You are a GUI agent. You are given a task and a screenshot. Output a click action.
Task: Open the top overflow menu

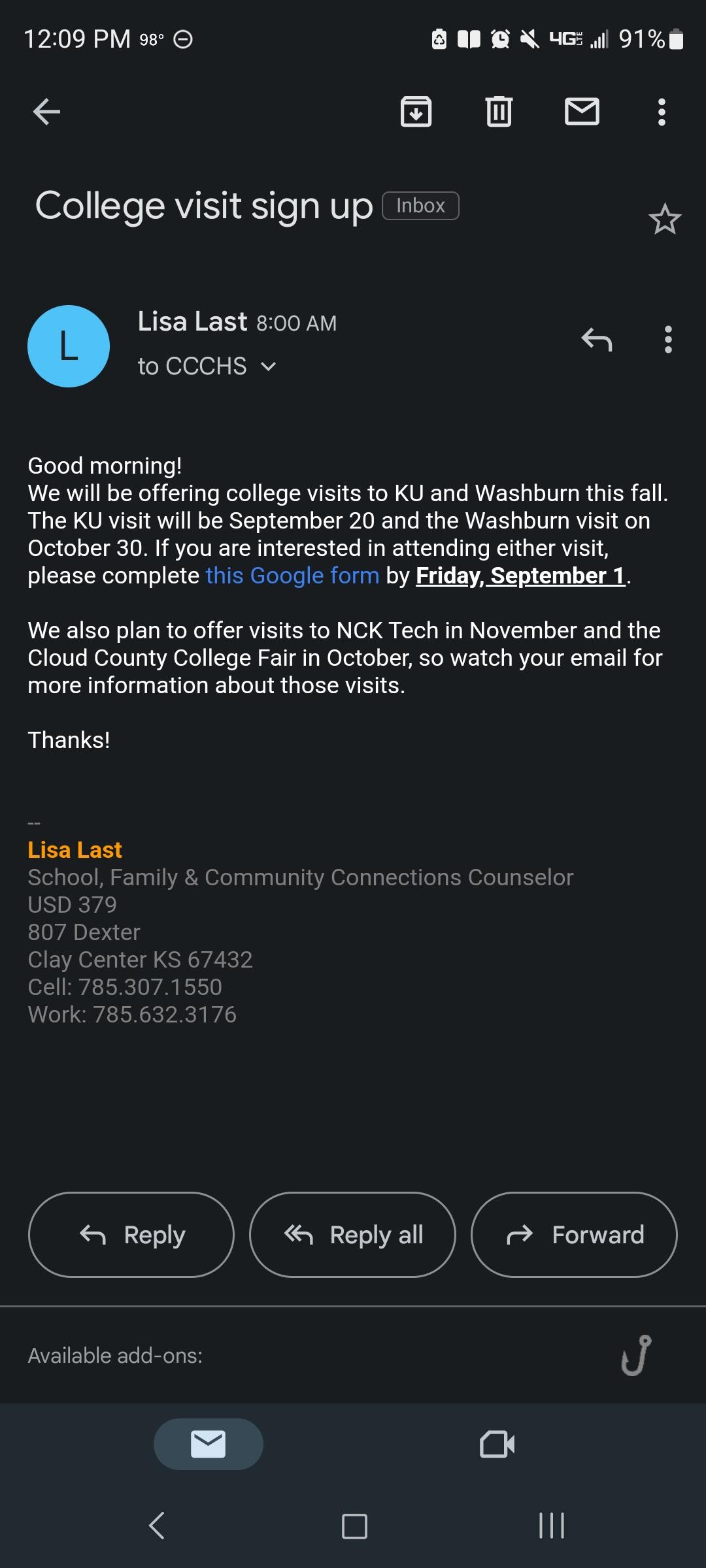(x=662, y=112)
